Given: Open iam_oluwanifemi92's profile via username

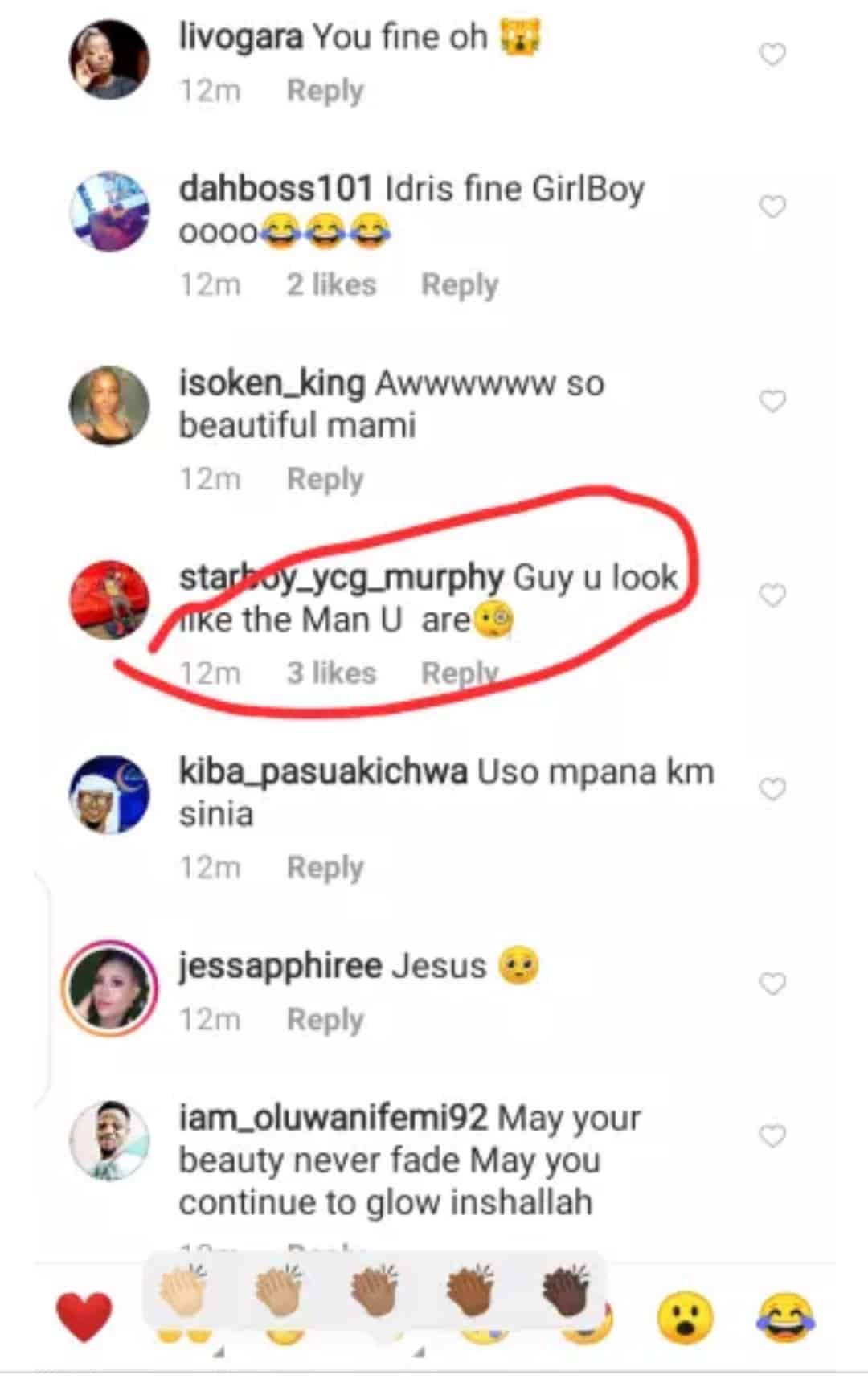Looking at the screenshot, I should [333, 1117].
